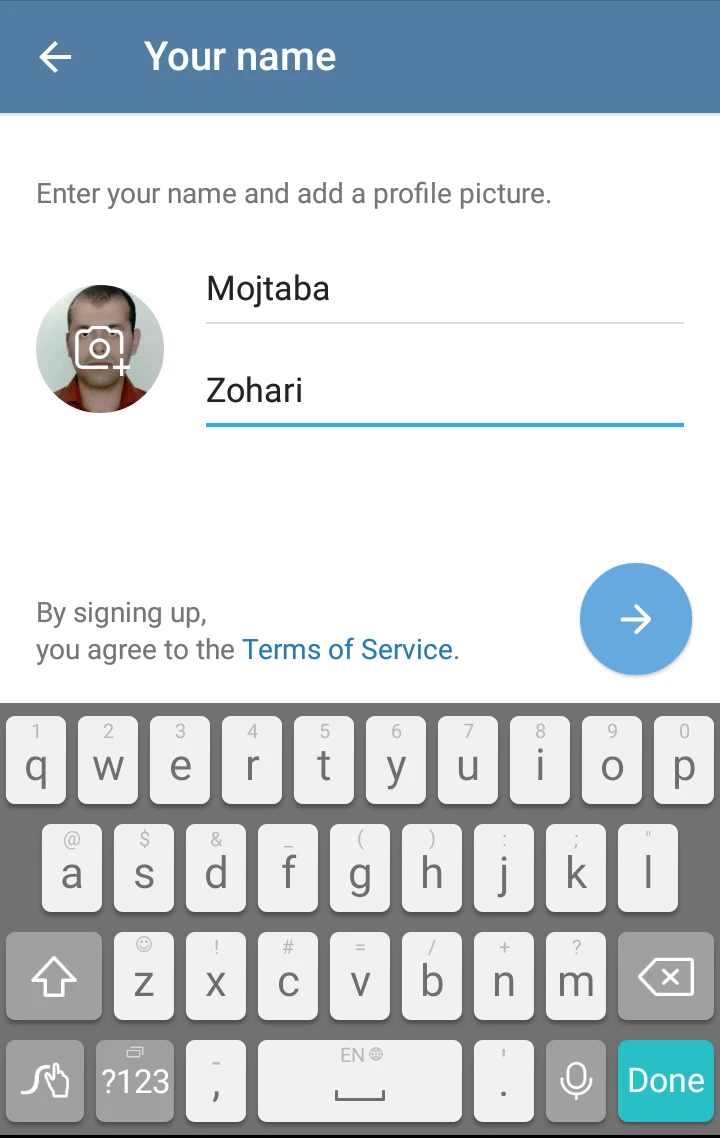Enable the keyboard shift key

coord(54,977)
